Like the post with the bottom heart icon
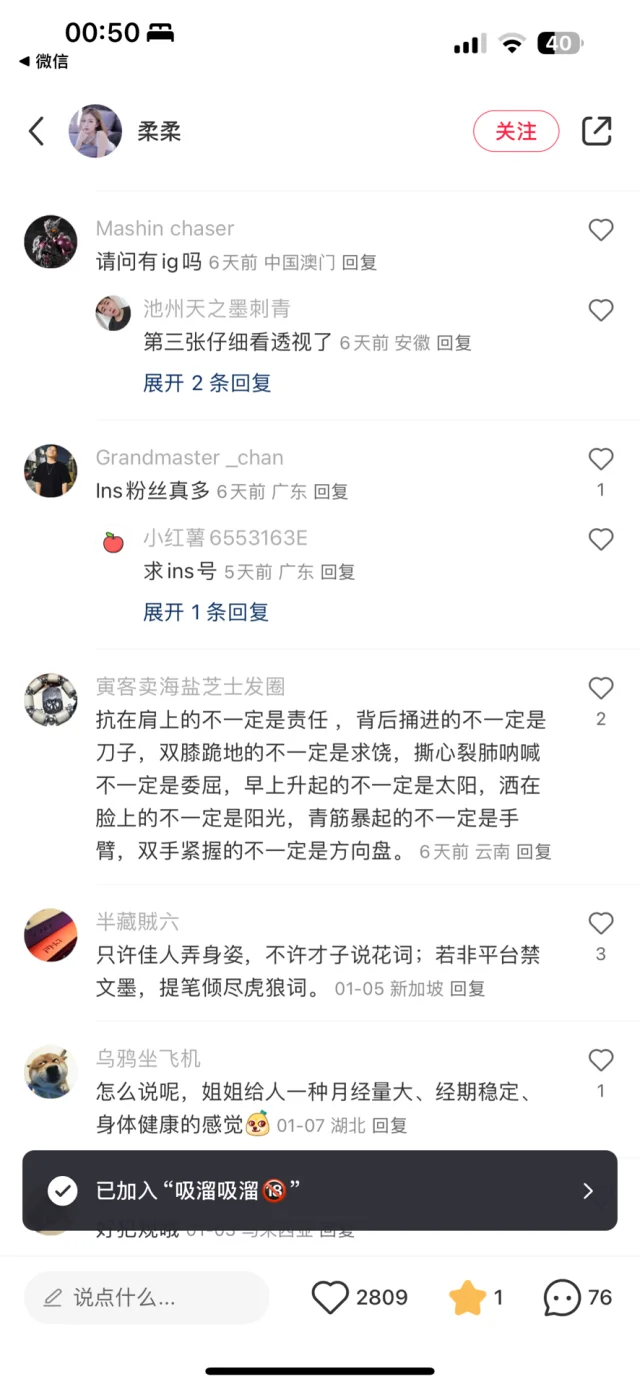This screenshot has width=640, height=1387. [330, 1298]
